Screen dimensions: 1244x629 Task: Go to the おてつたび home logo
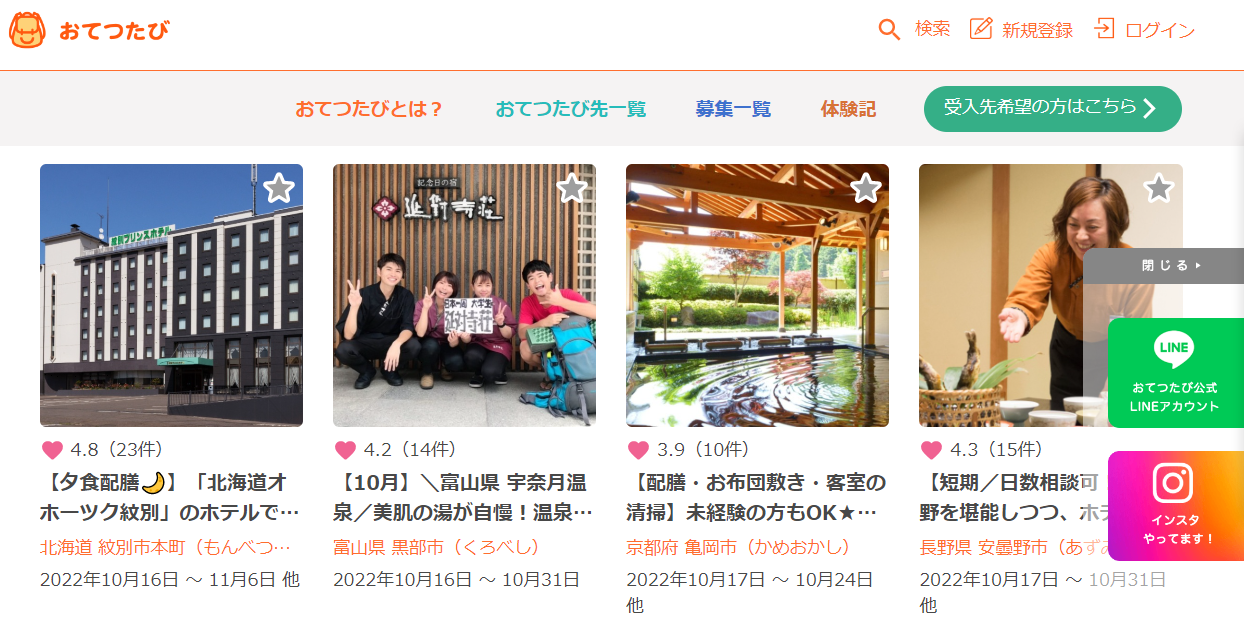(x=89, y=30)
